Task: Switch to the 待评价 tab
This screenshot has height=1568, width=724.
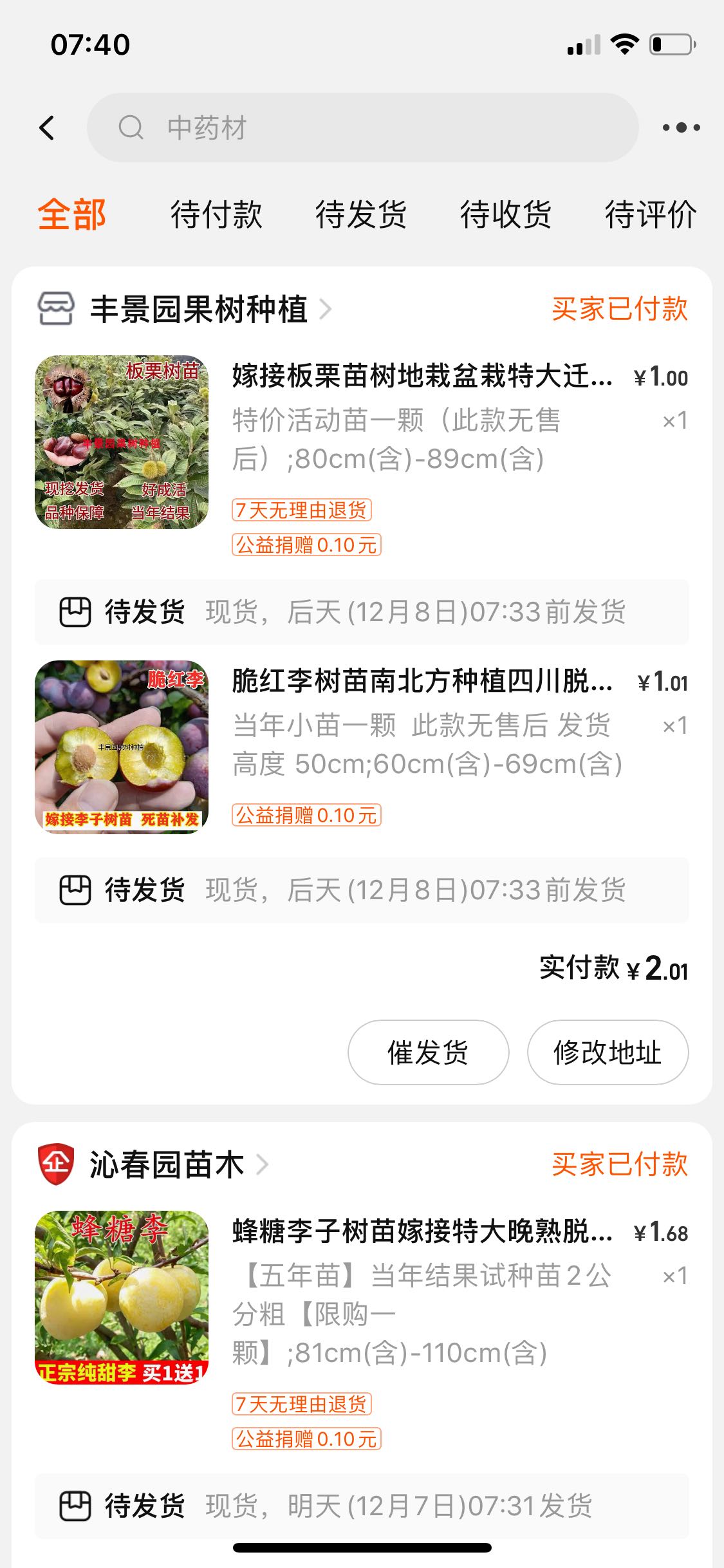Action: tap(651, 214)
